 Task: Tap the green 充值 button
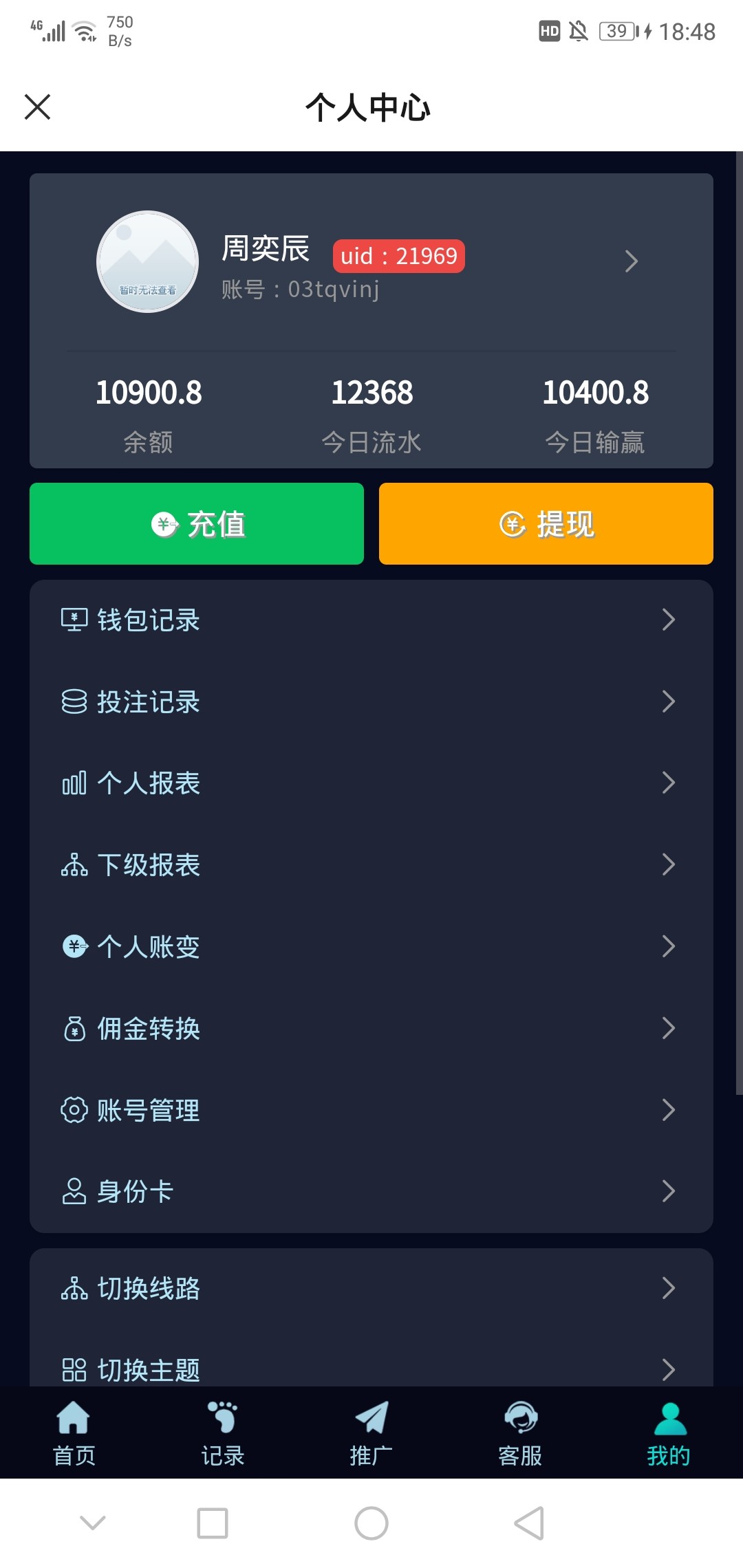[197, 524]
